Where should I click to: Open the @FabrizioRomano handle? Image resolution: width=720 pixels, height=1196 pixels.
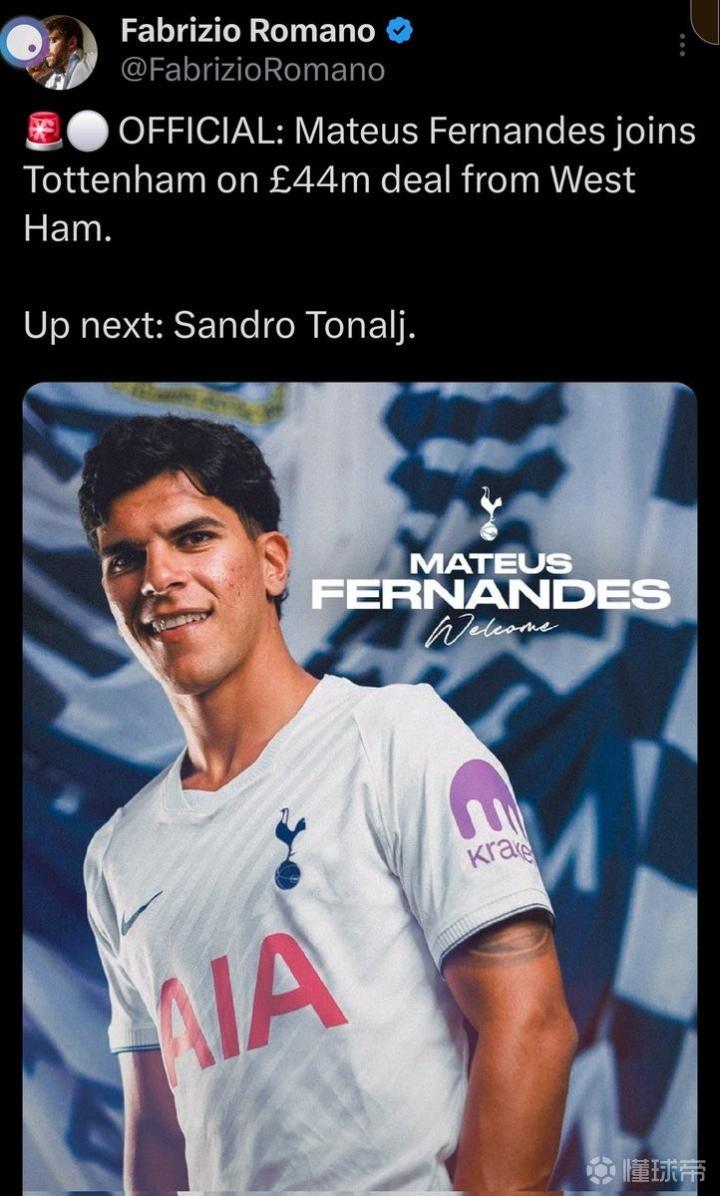click(252, 70)
